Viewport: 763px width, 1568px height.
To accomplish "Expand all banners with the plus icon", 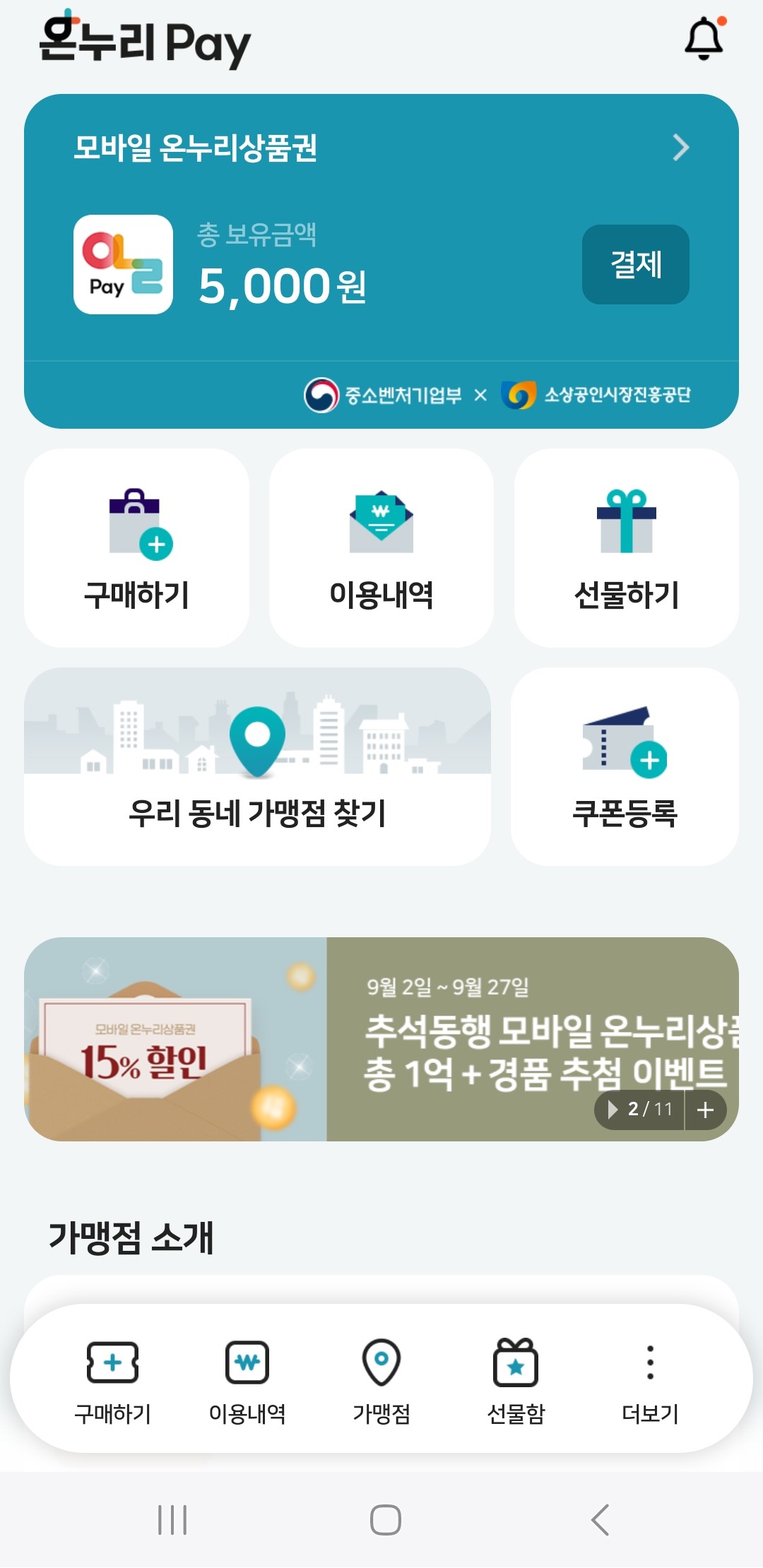I will pyautogui.click(x=705, y=1110).
